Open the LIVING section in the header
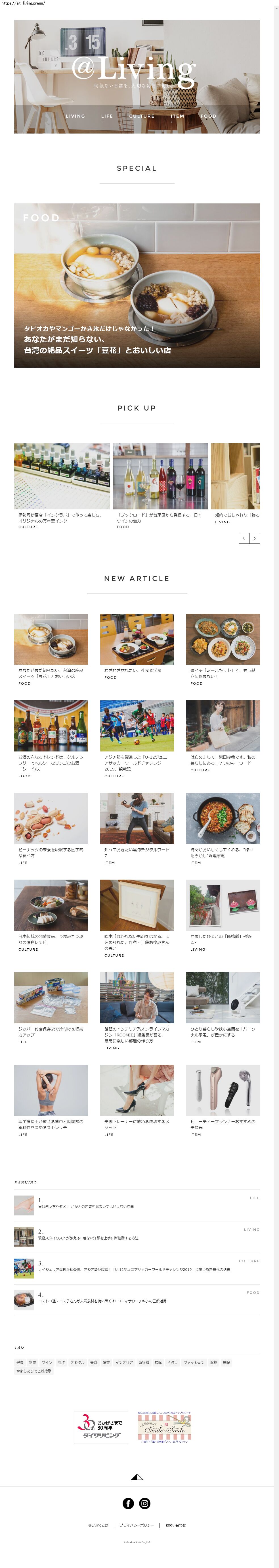Image resolution: width=279 pixels, height=1568 pixels. tap(75, 116)
